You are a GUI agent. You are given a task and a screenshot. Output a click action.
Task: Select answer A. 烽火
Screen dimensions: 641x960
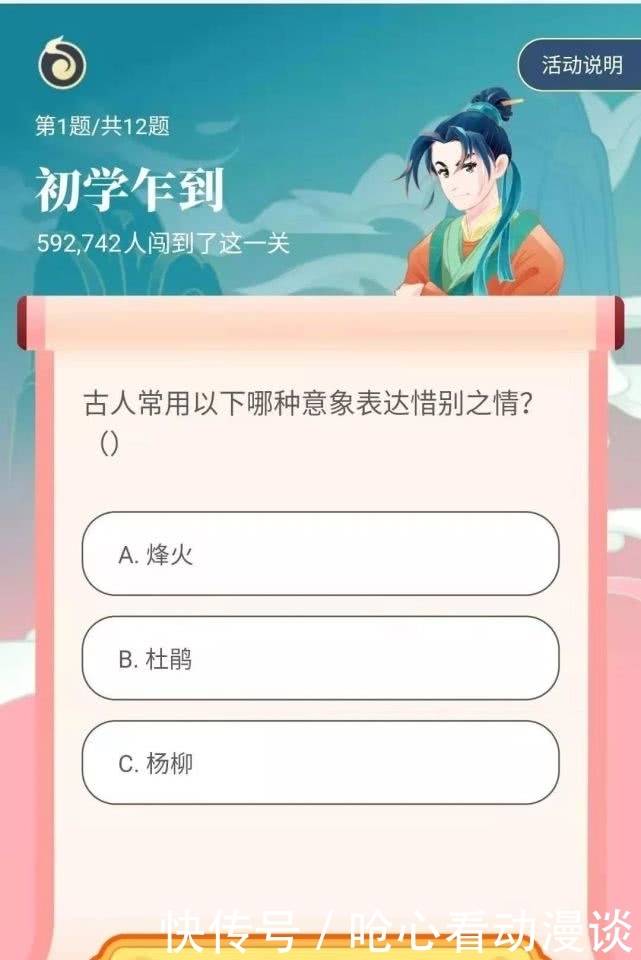tap(320, 554)
